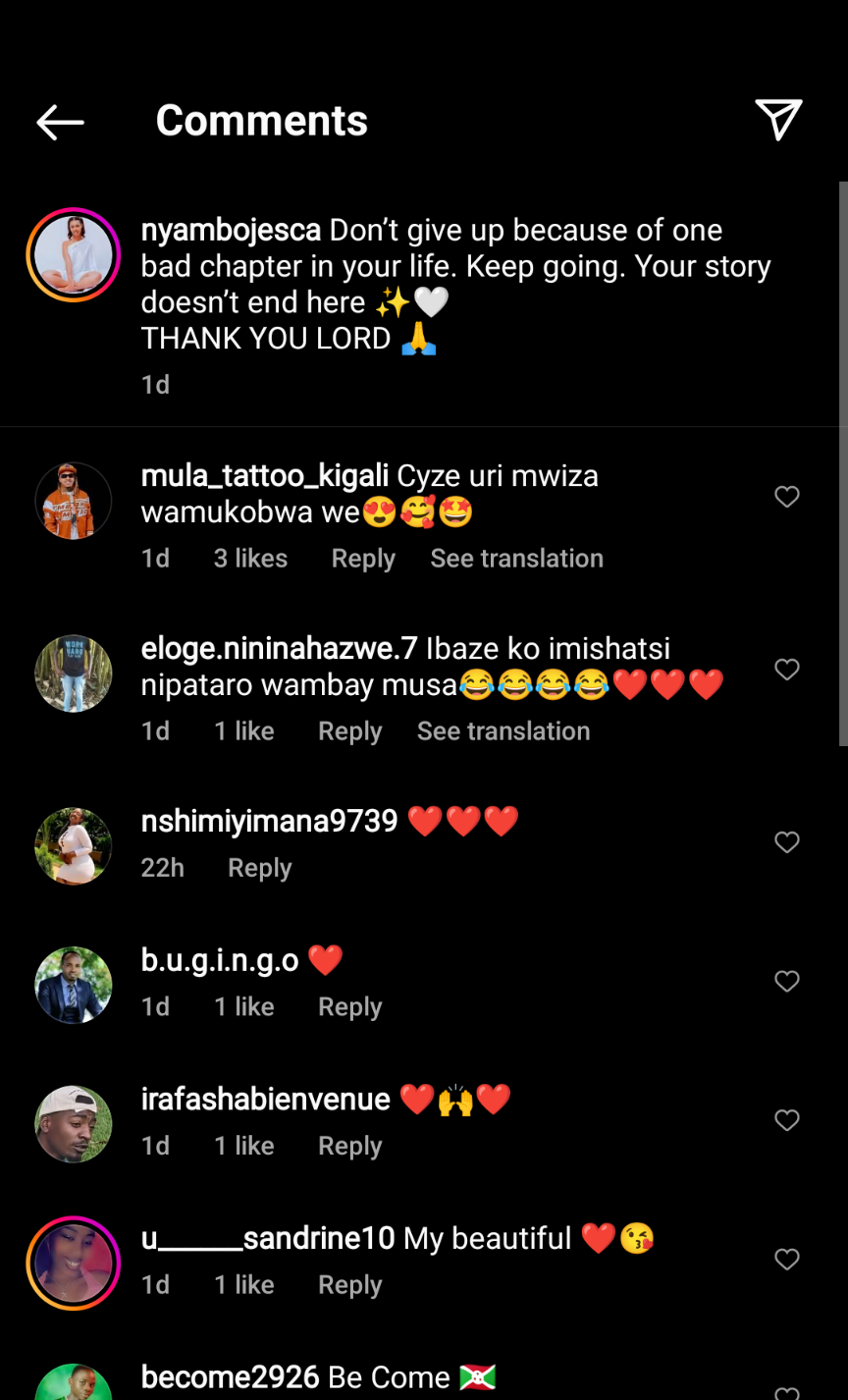The image size is (848, 1400).
Task: Reply to mula_tattoo_kigali's comment
Action: pyautogui.click(x=363, y=559)
